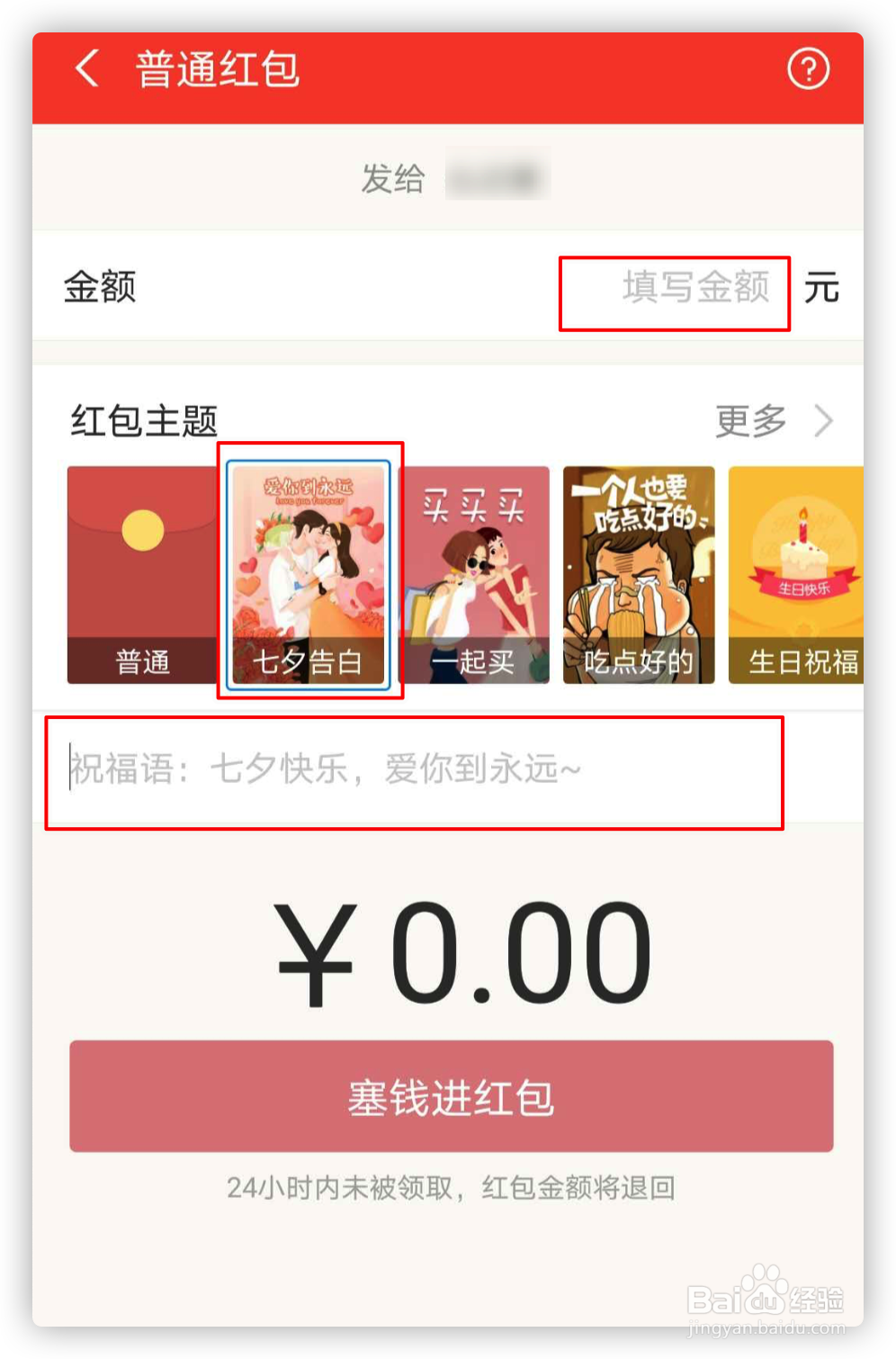896x1359 pixels.
Task: Toggle selection of the highlighted couple theme
Action: point(309,574)
